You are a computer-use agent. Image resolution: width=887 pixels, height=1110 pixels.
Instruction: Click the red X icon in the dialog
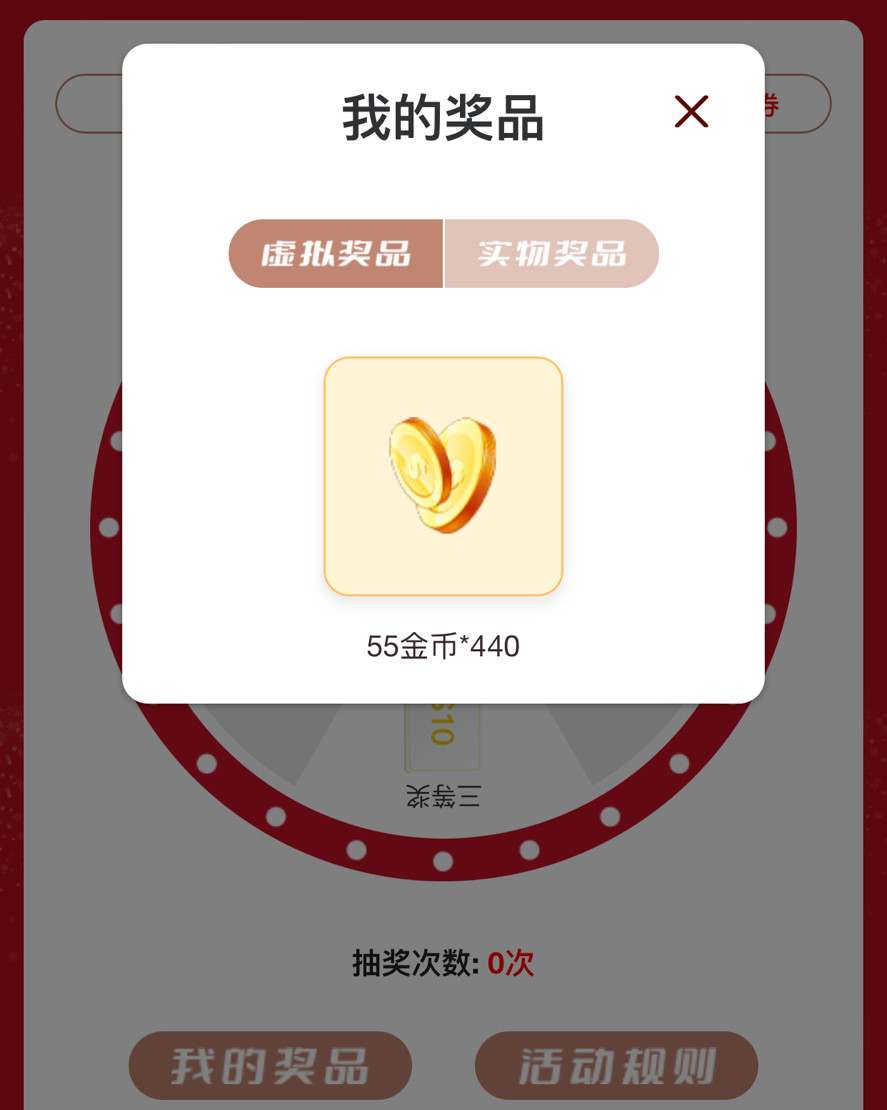coord(690,112)
